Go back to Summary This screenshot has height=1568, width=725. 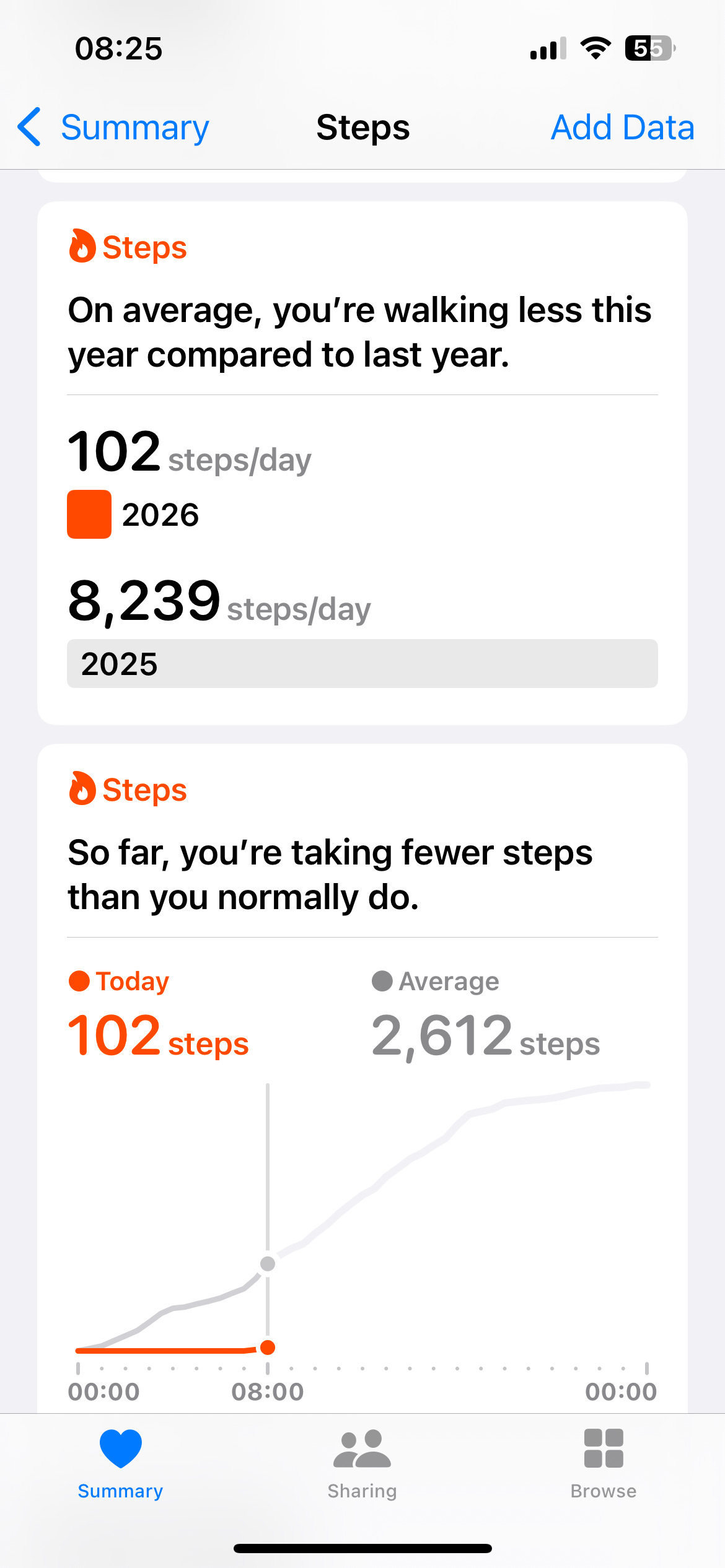click(x=113, y=128)
